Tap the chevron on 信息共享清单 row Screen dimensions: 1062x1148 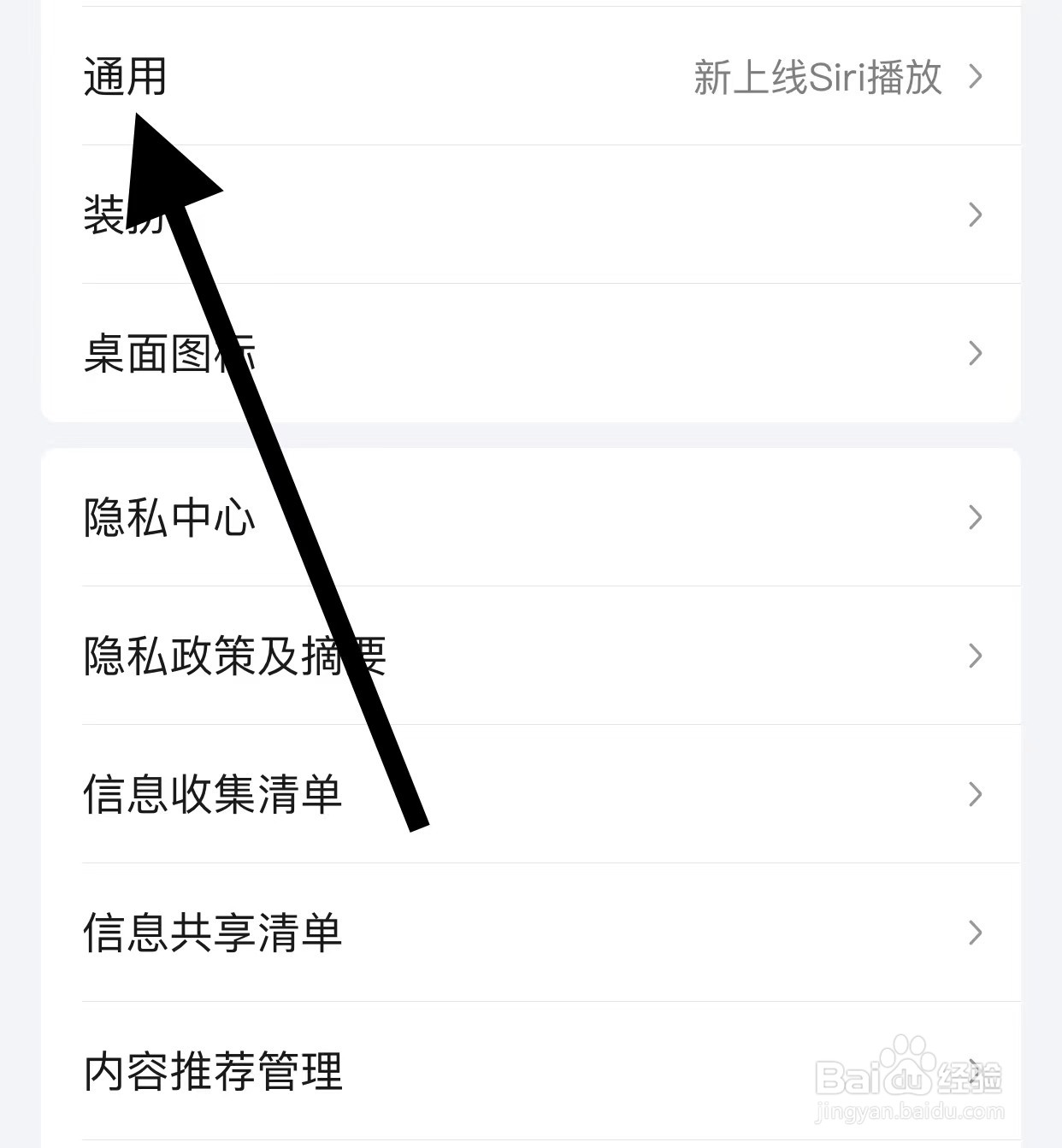tap(975, 933)
